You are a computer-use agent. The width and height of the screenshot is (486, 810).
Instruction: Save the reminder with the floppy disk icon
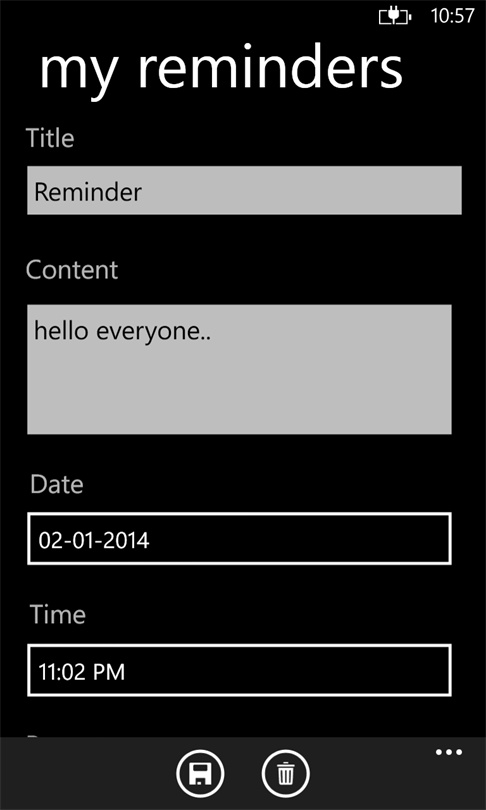200,774
